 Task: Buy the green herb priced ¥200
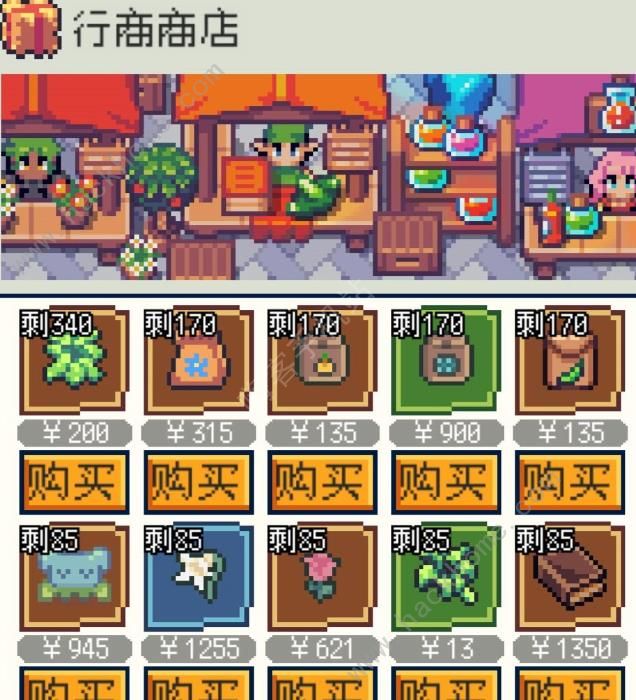click(75, 482)
